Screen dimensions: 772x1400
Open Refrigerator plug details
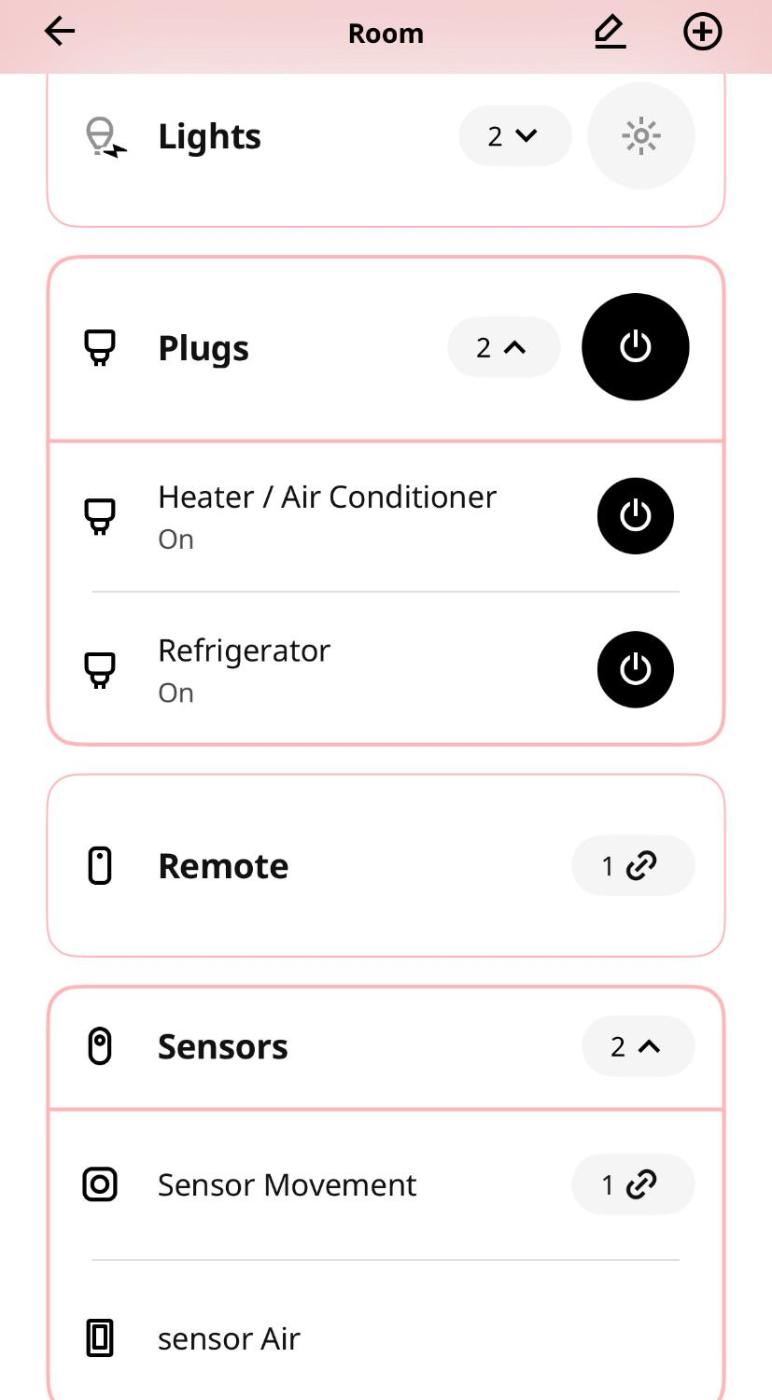point(244,668)
